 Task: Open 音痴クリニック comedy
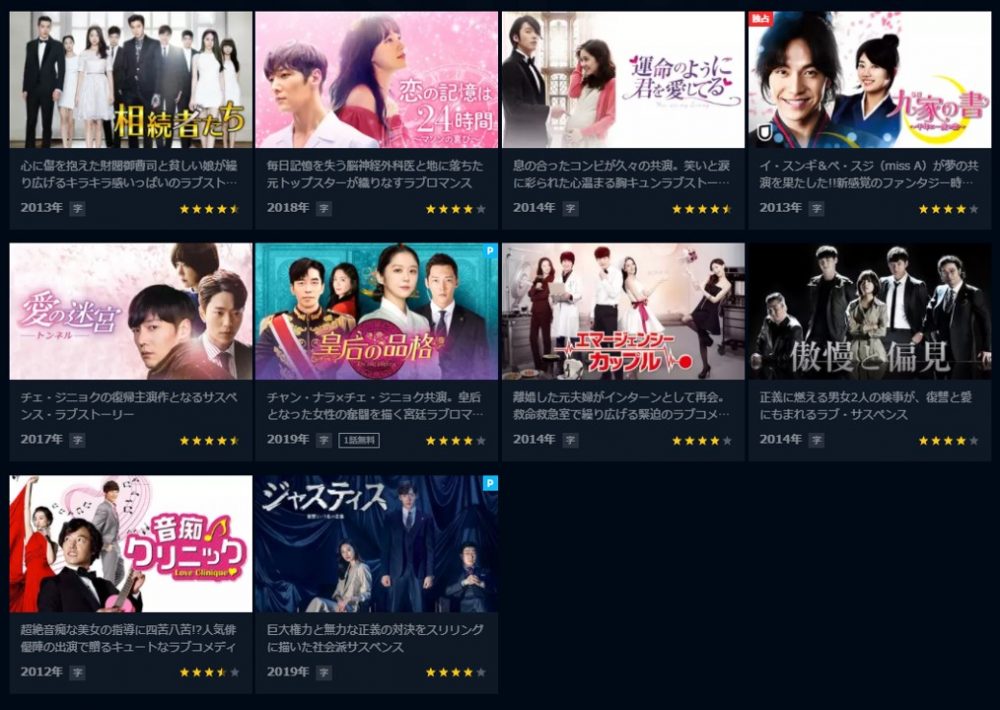[x=130, y=543]
